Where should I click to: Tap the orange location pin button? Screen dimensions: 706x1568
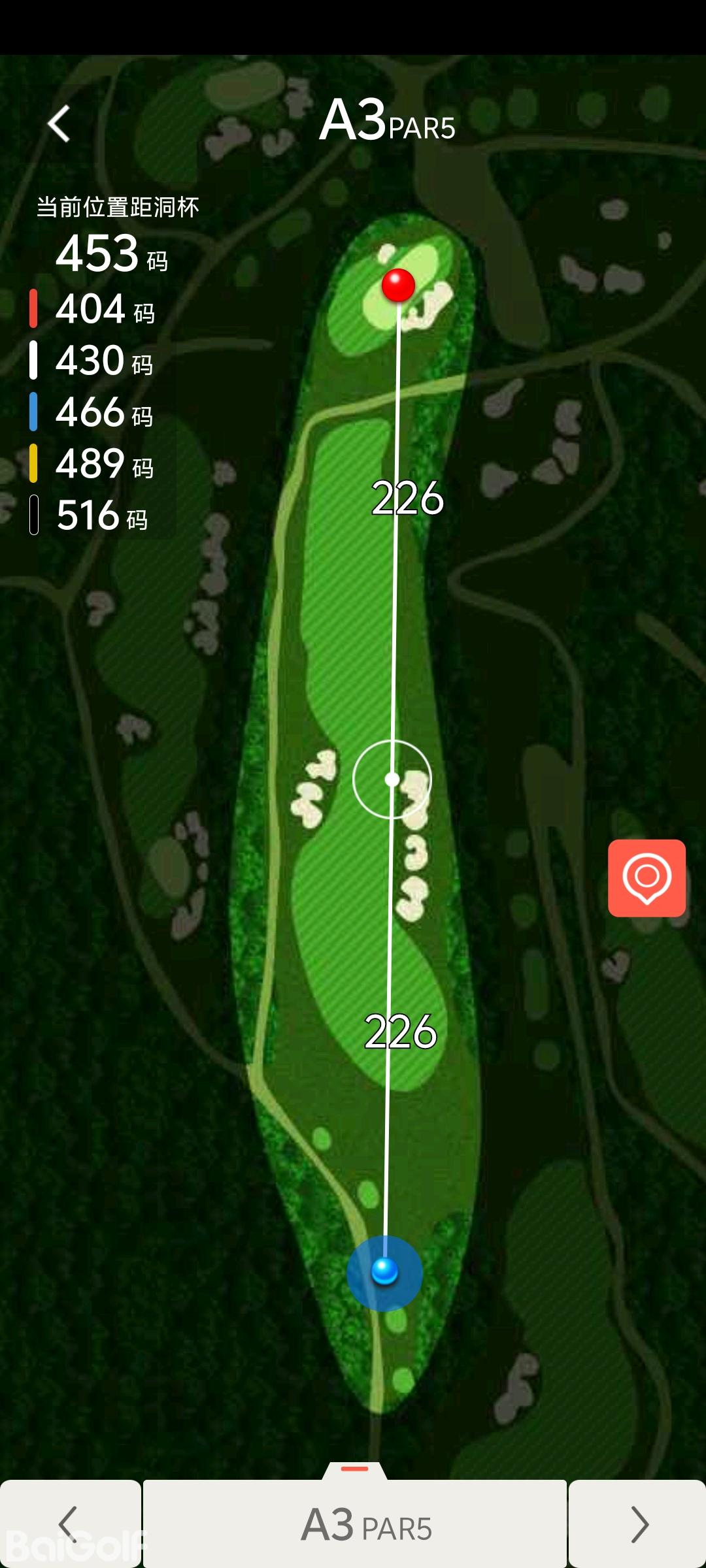[x=647, y=878]
